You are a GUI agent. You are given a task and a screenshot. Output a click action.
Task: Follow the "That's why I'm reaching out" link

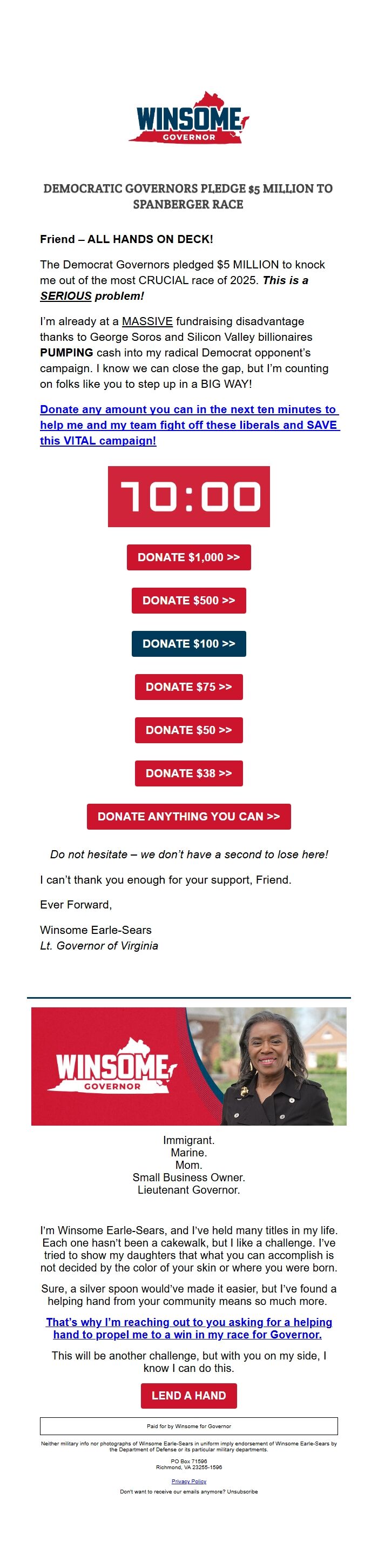[x=188, y=1328]
